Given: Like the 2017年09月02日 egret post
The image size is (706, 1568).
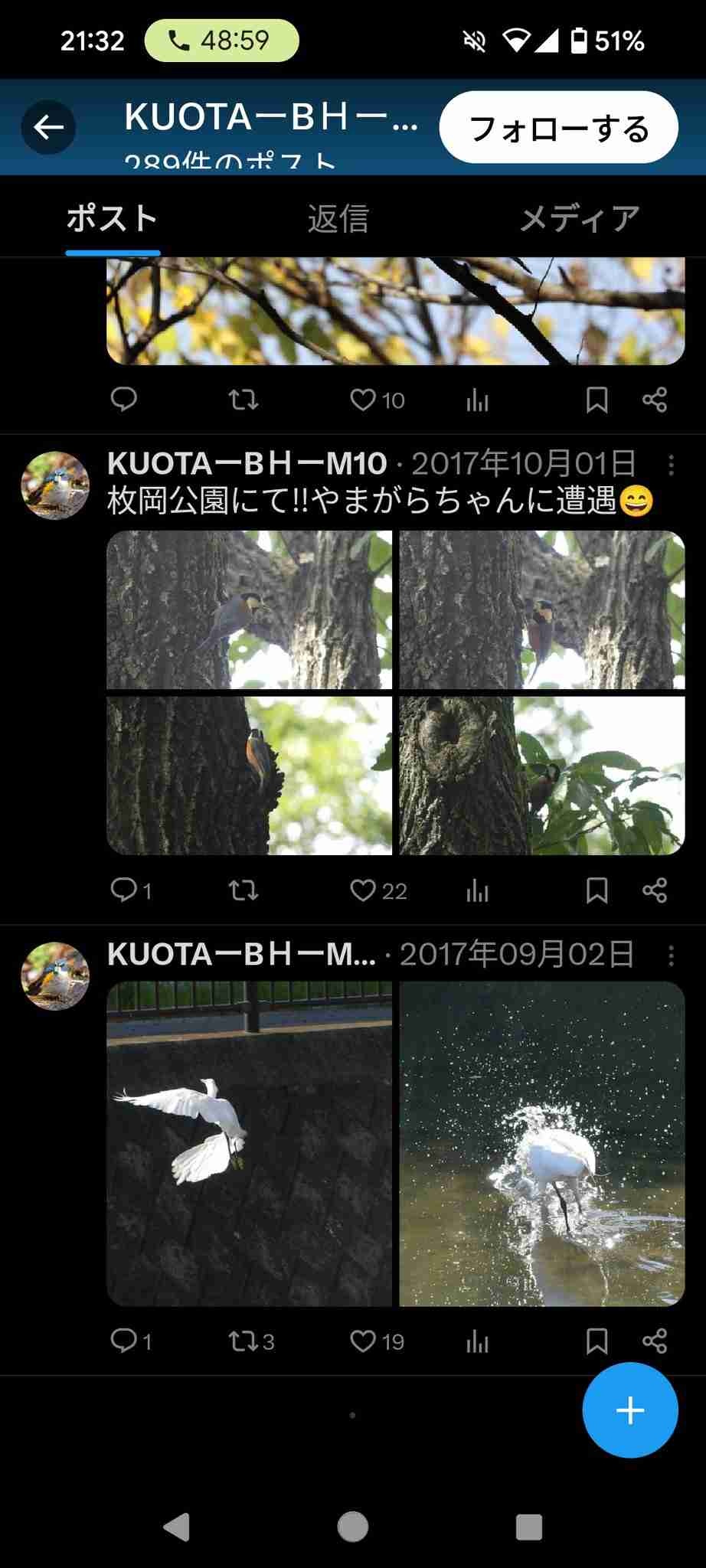Looking at the screenshot, I should [x=363, y=1341].
